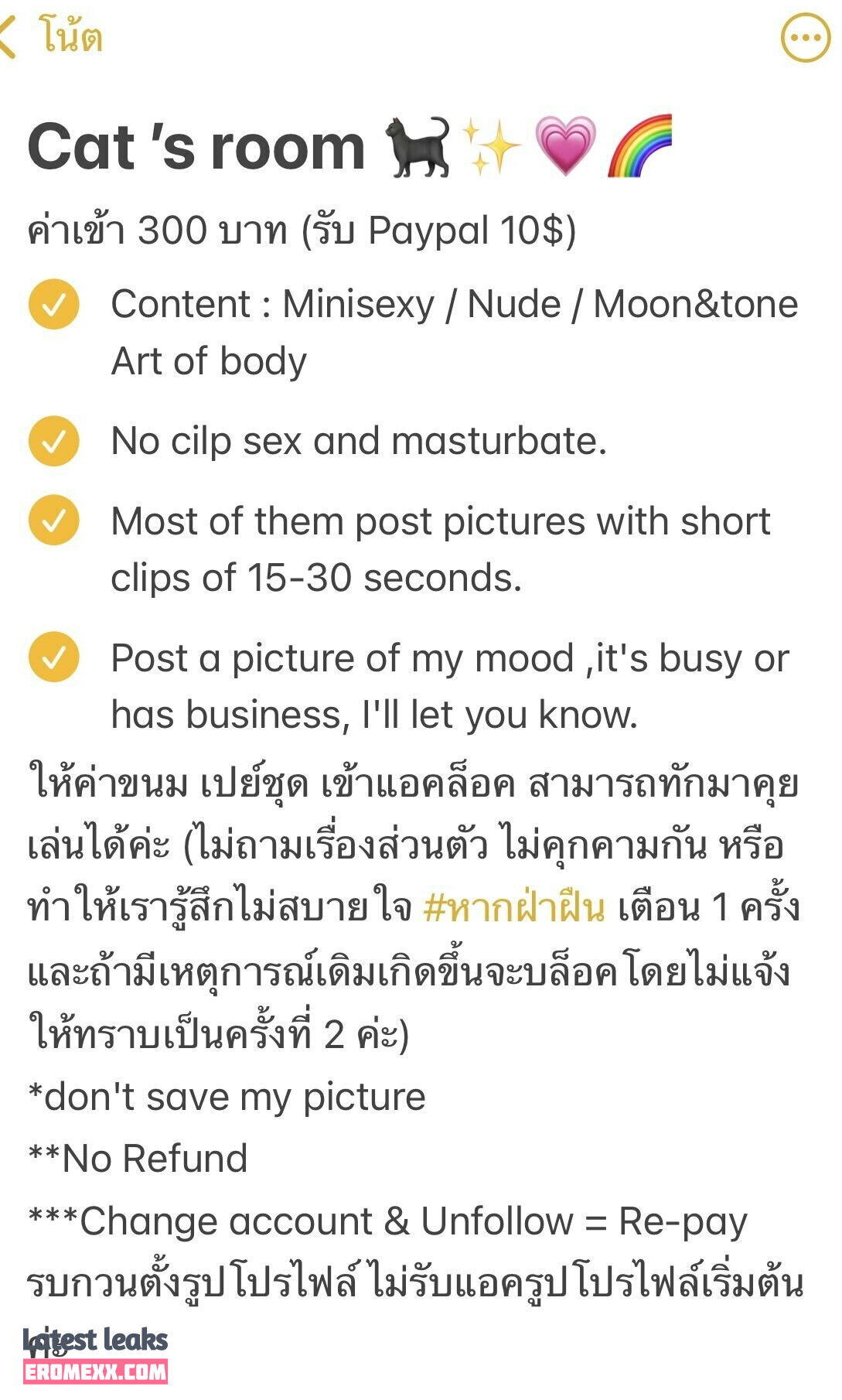Screen dimensions: 842x1400
Task: Open the more options ellipsis menu
Action: point(805,37)
